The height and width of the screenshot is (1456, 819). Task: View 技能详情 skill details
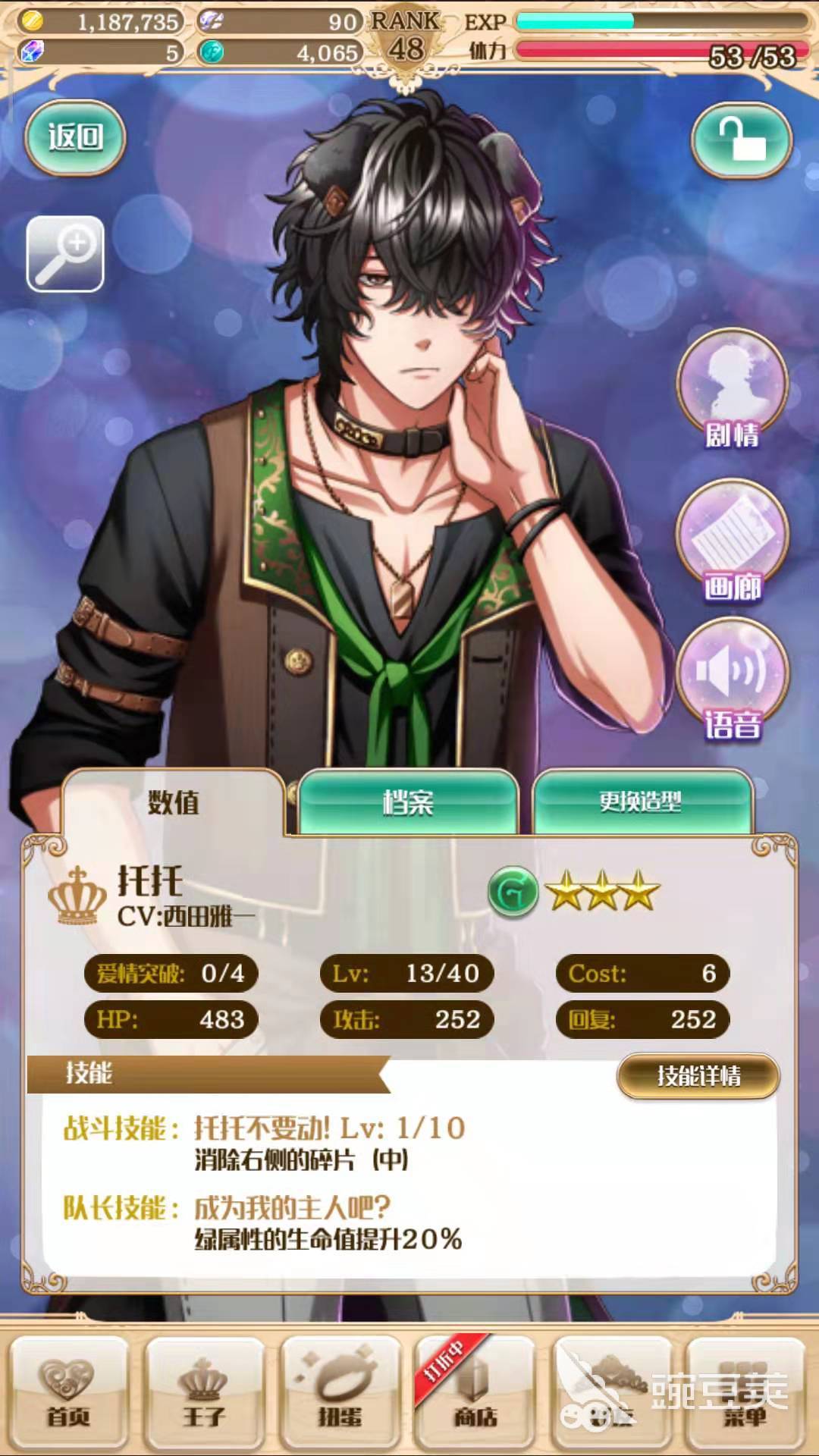click(698, 1075)
